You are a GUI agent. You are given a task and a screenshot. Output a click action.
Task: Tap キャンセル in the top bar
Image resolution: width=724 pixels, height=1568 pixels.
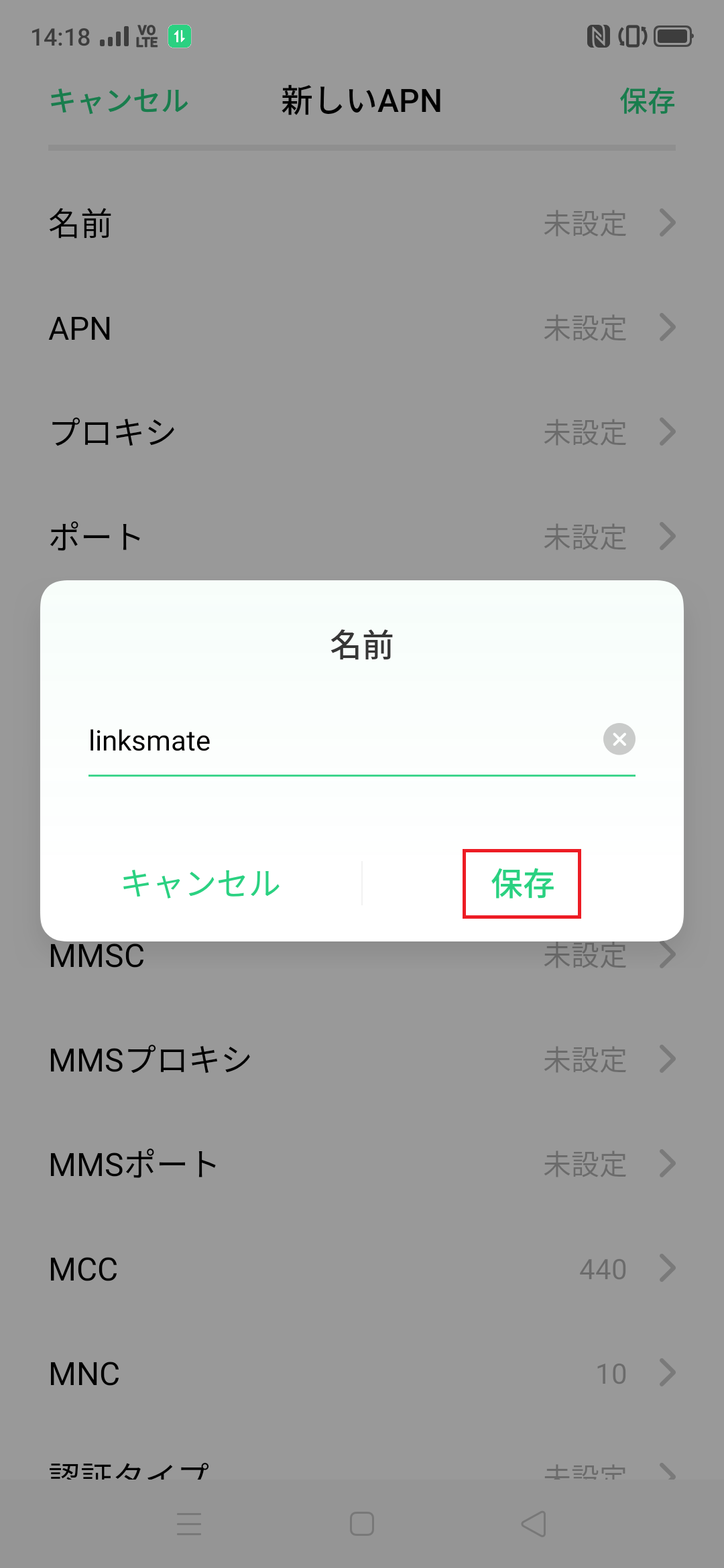(x=118, y=101)
